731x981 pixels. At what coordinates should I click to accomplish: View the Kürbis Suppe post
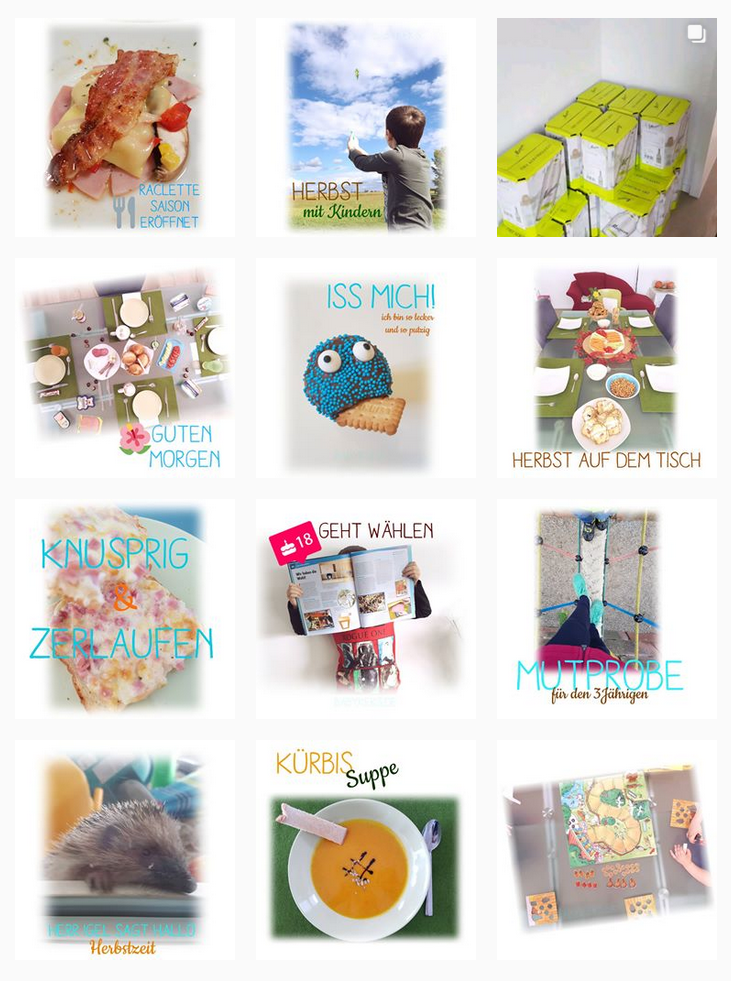pyautogui.click(x=365, y=849)
